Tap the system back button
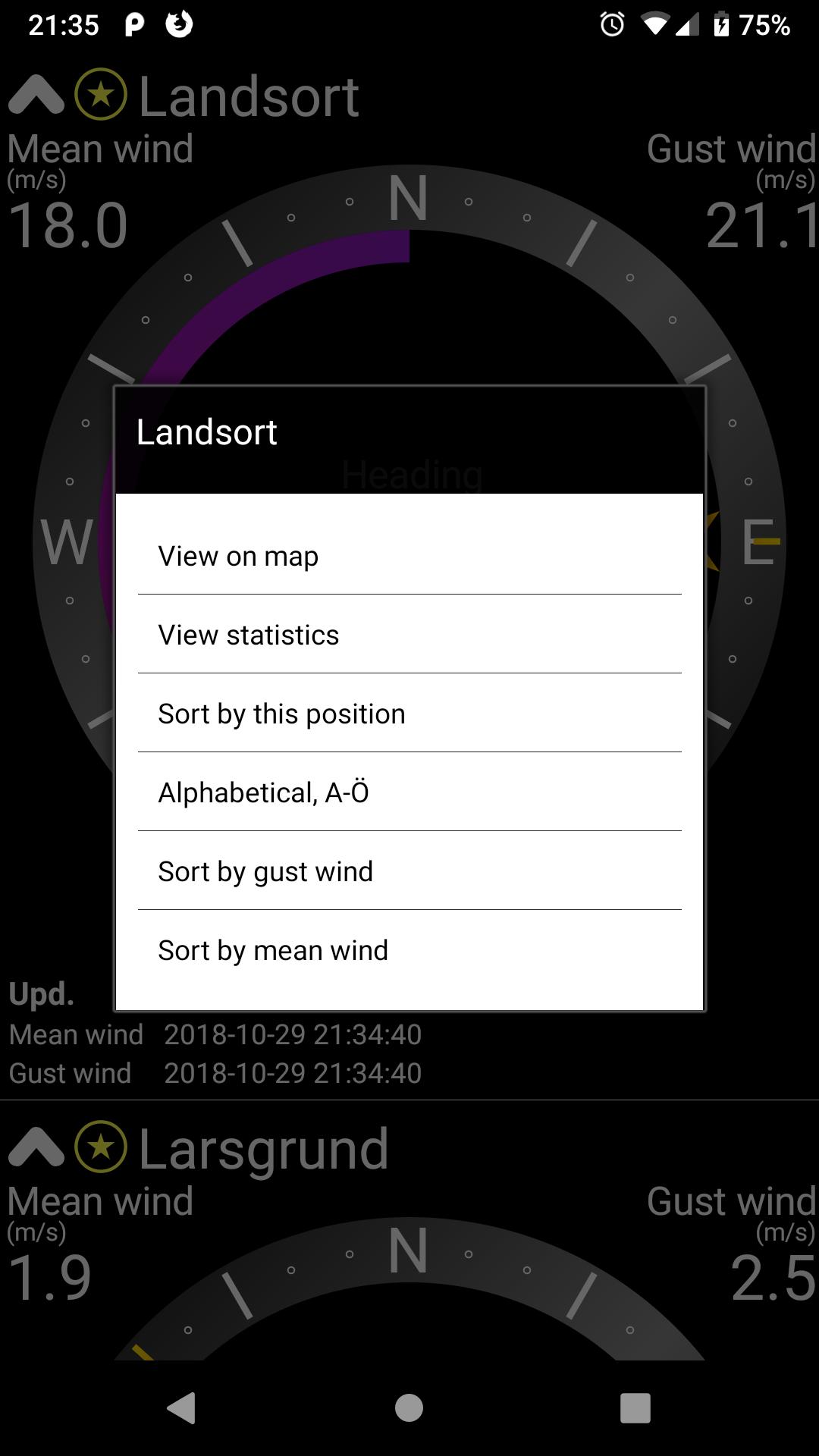Image resolution: width=819 pixels, height=1456 pixels. pos(182,1408)
